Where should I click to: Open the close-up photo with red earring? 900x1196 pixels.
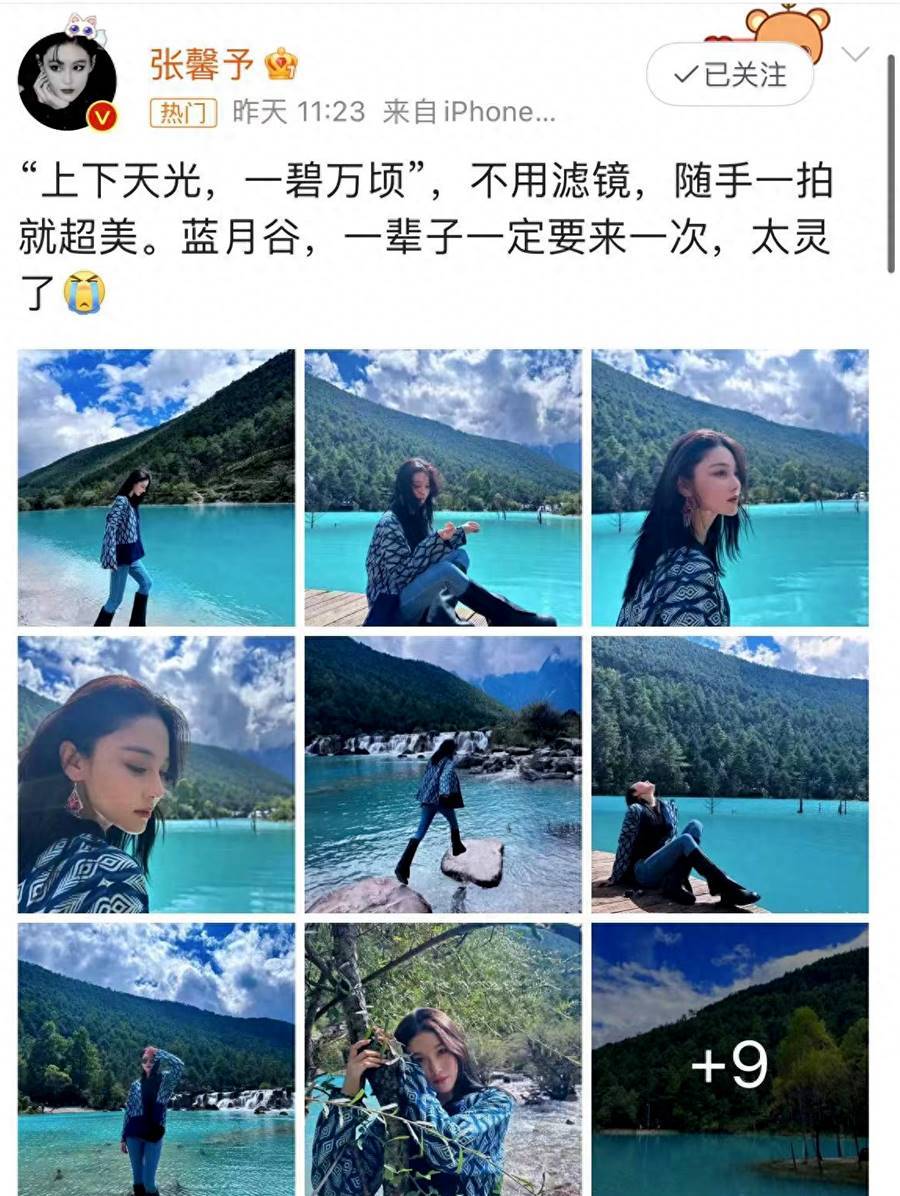(x=156, y=775)
